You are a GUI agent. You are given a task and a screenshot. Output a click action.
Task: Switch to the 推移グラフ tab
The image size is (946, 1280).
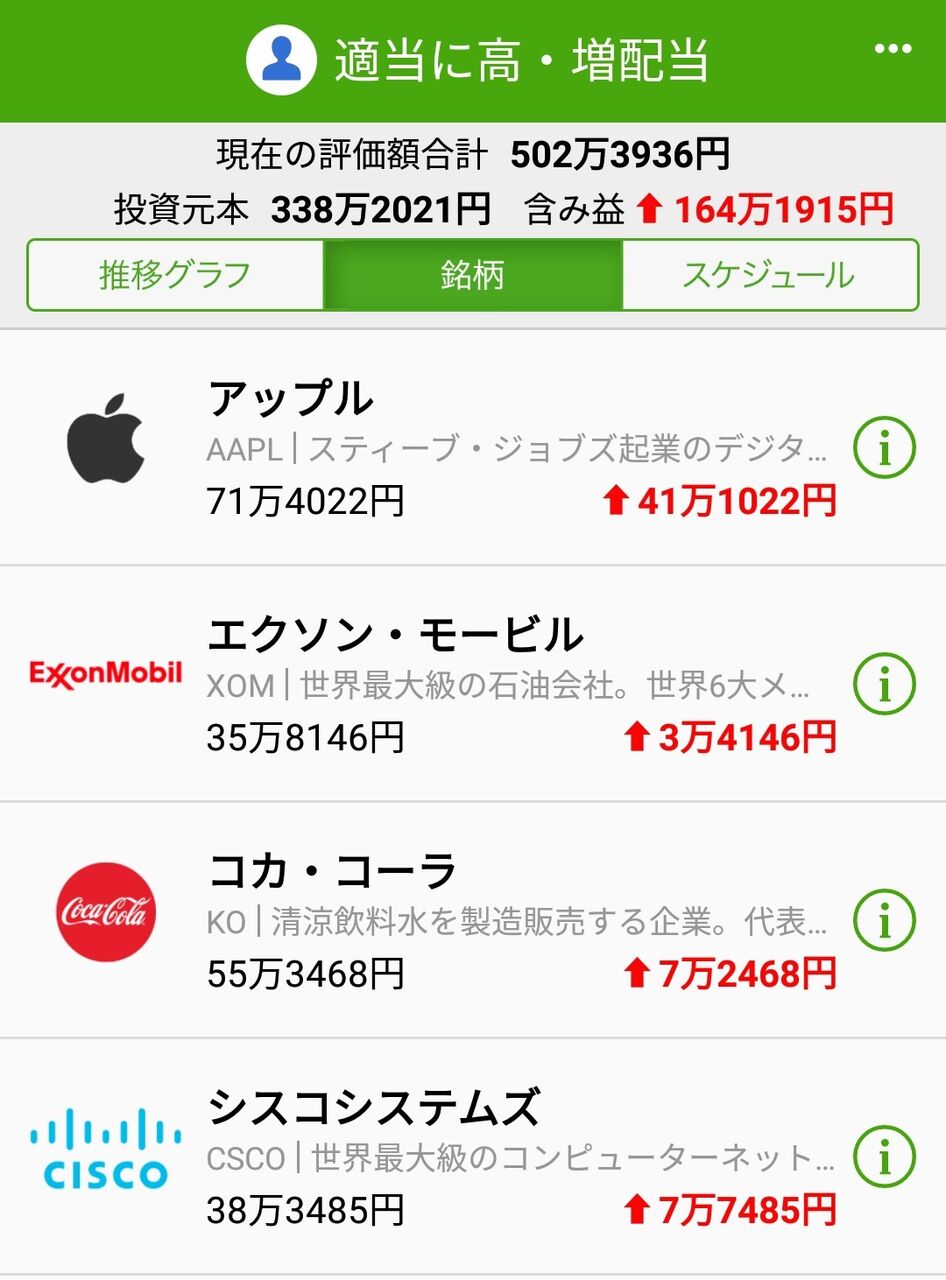175,275
